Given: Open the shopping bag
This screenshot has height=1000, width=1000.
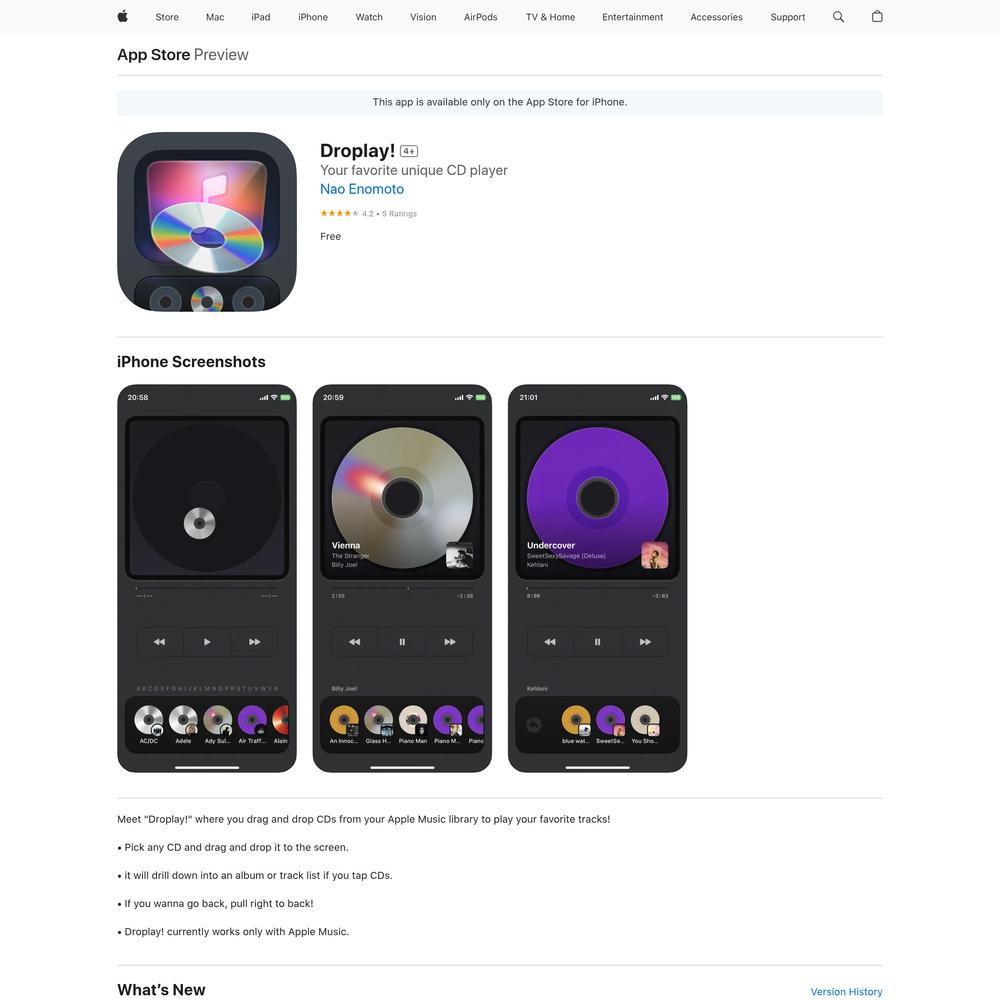Looking at the screenshot, I should pyautogui.click(x=877, y=17).
